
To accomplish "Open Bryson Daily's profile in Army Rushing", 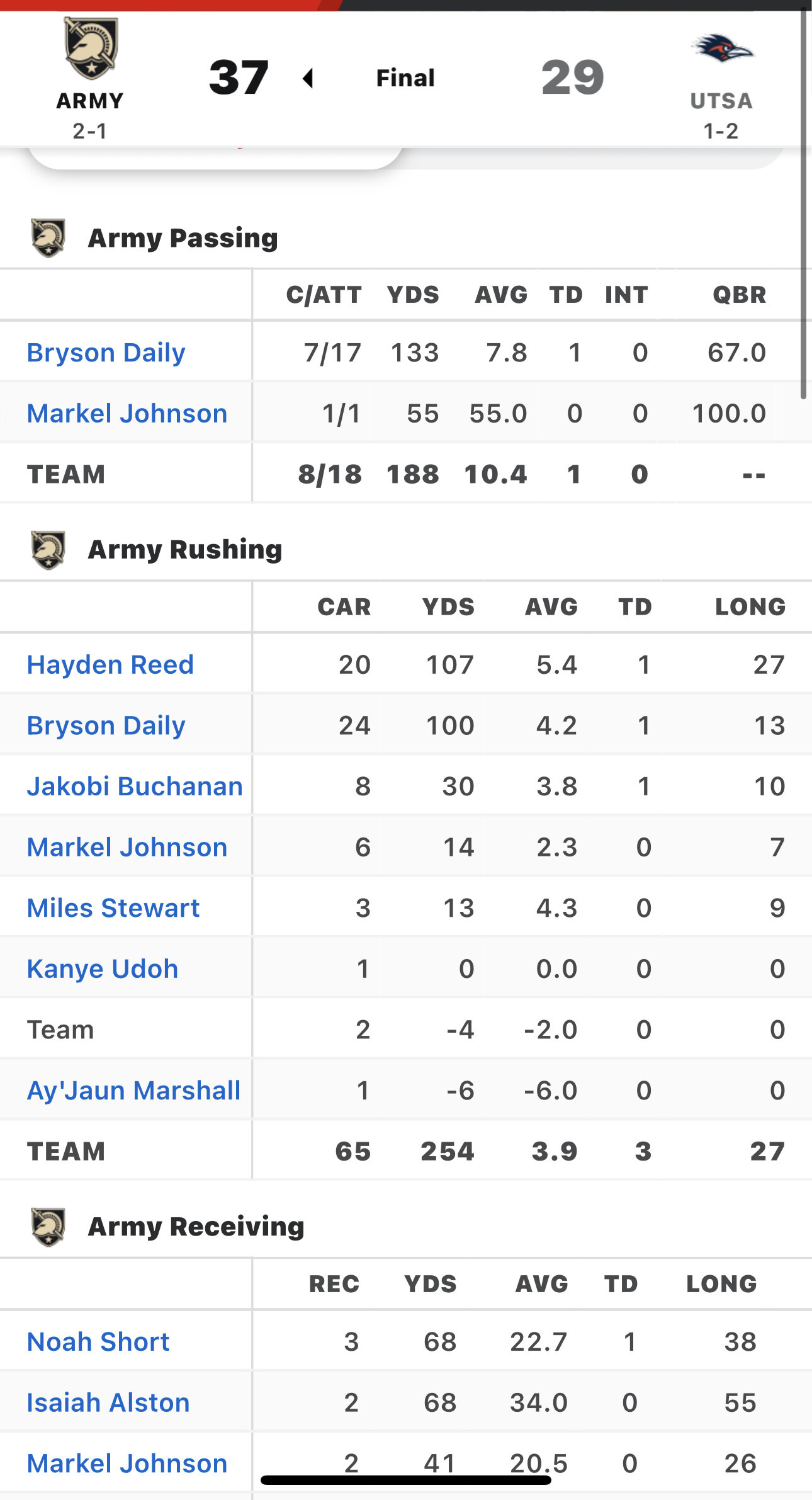I will point(106,725).
